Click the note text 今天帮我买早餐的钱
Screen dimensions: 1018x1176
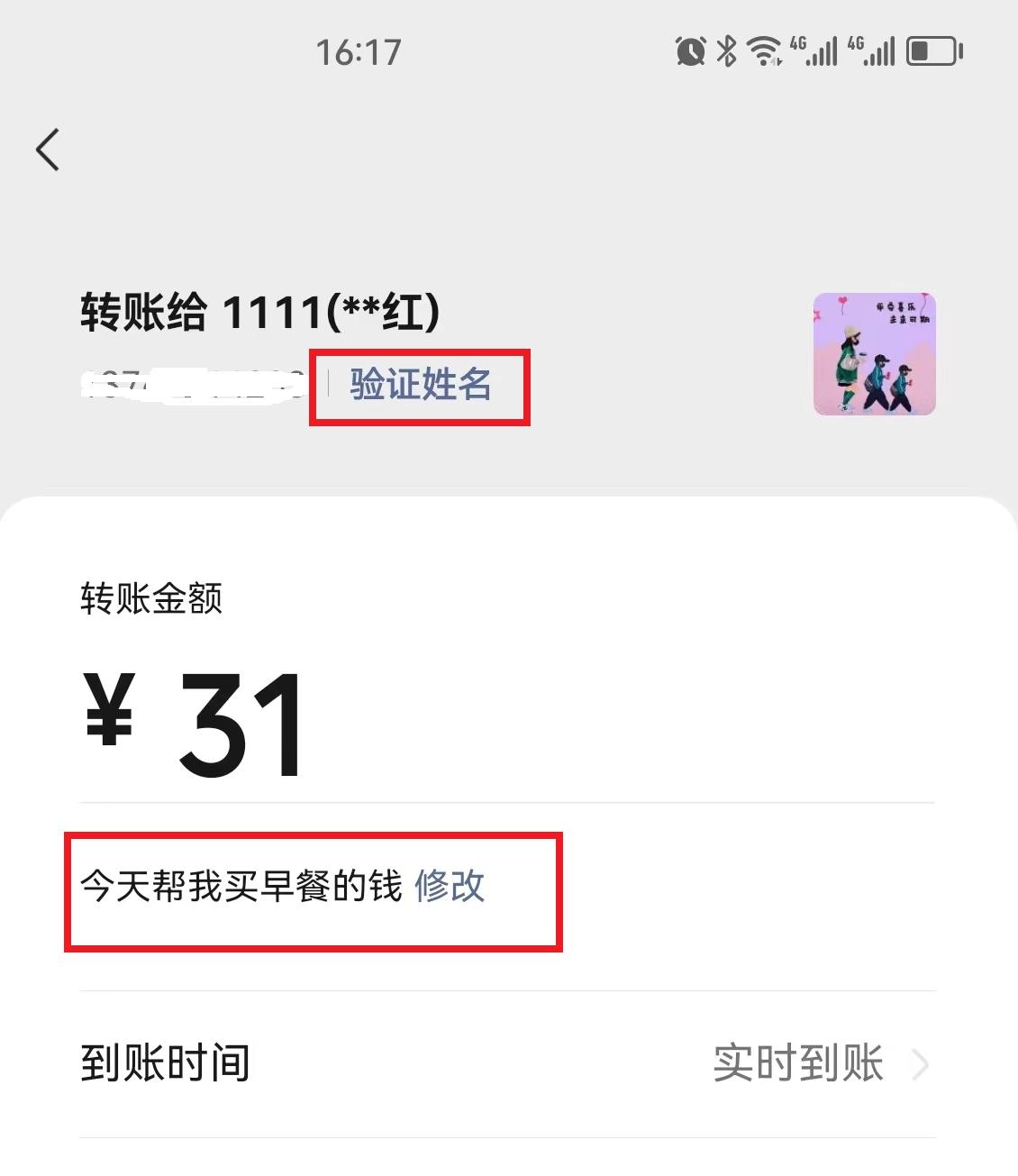click(239, 889)
